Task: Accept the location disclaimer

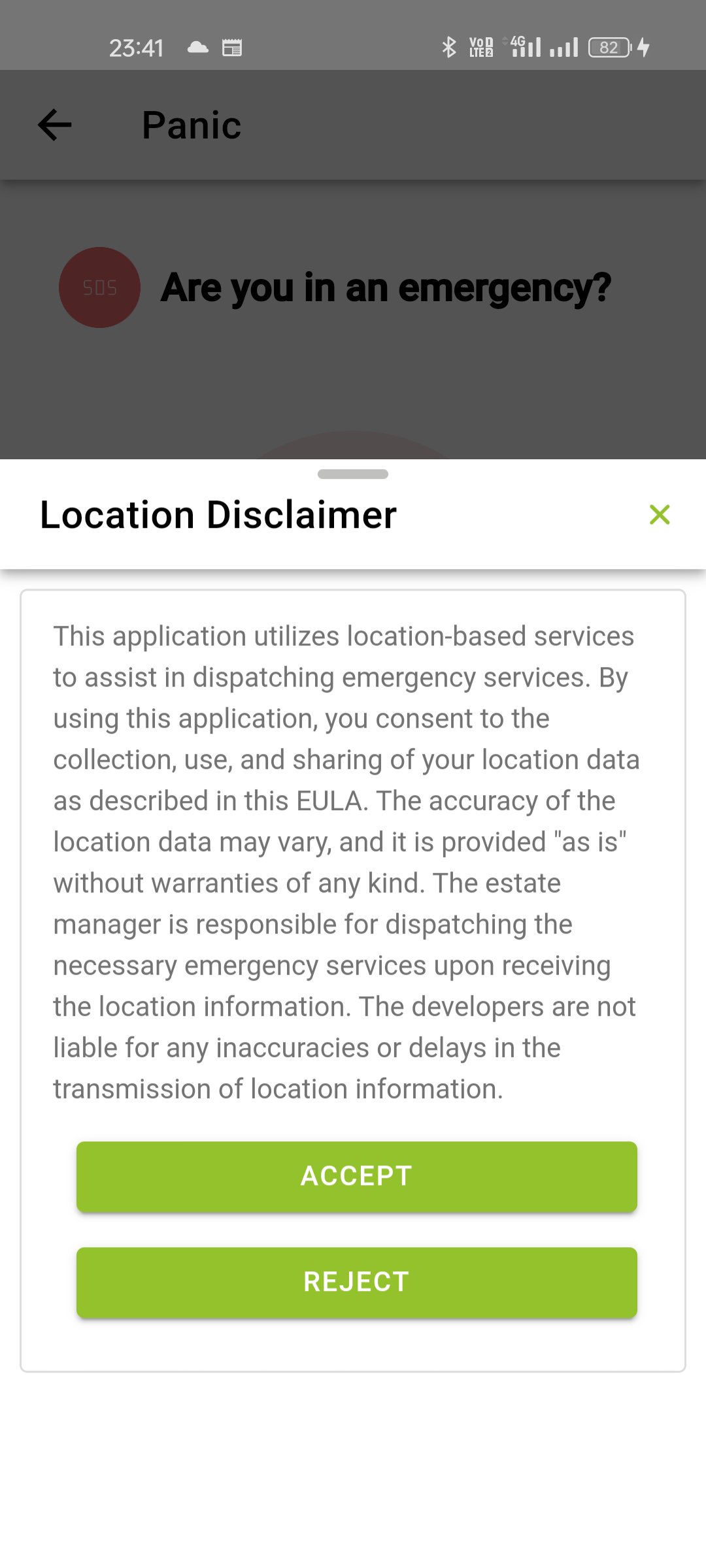Action: 356,1176
